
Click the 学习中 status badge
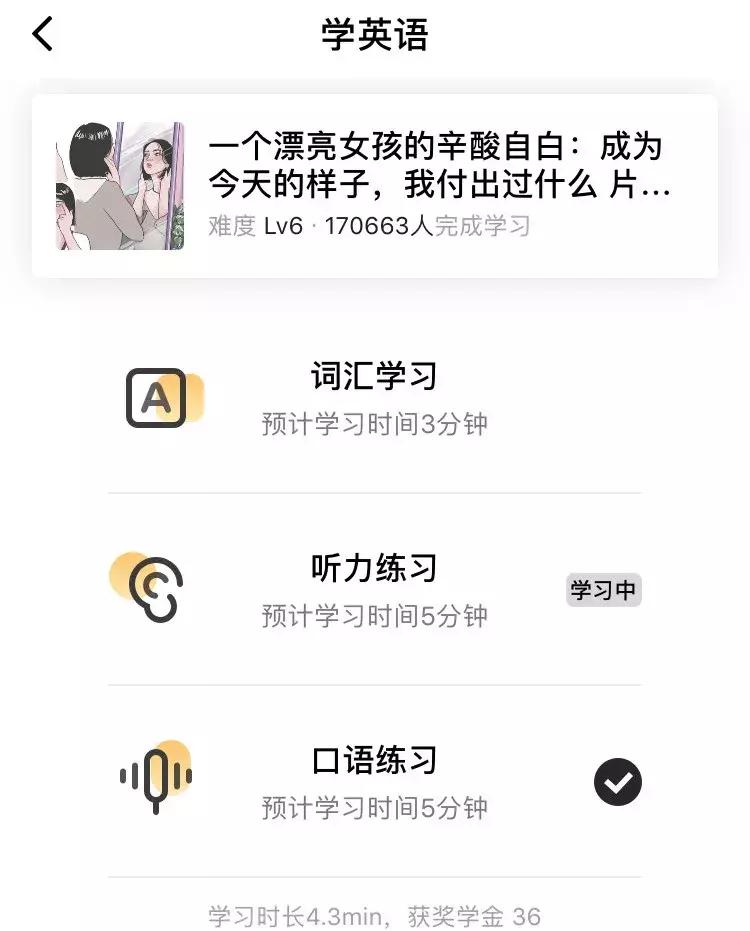pyautogui.click(x=604, y=592)
